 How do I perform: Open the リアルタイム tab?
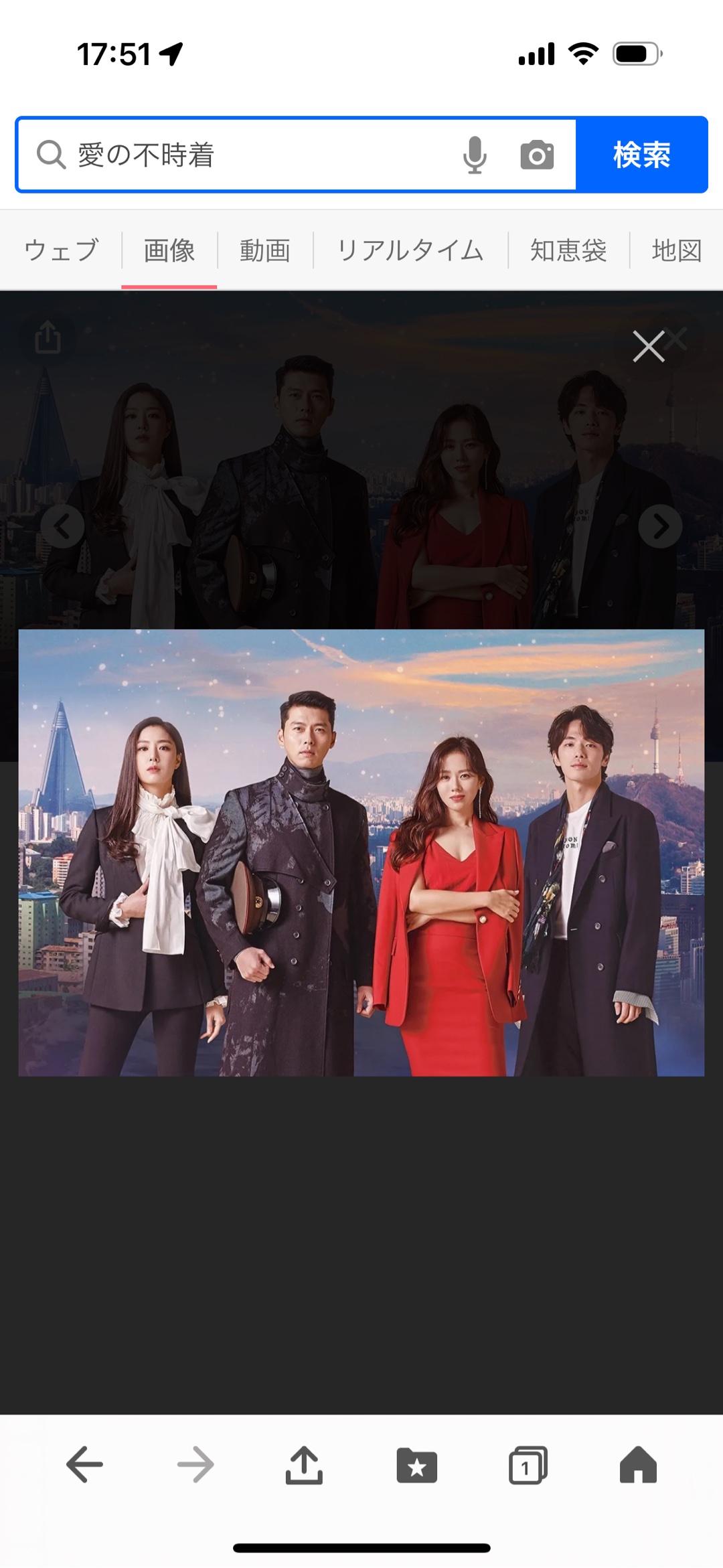[410, 250]
